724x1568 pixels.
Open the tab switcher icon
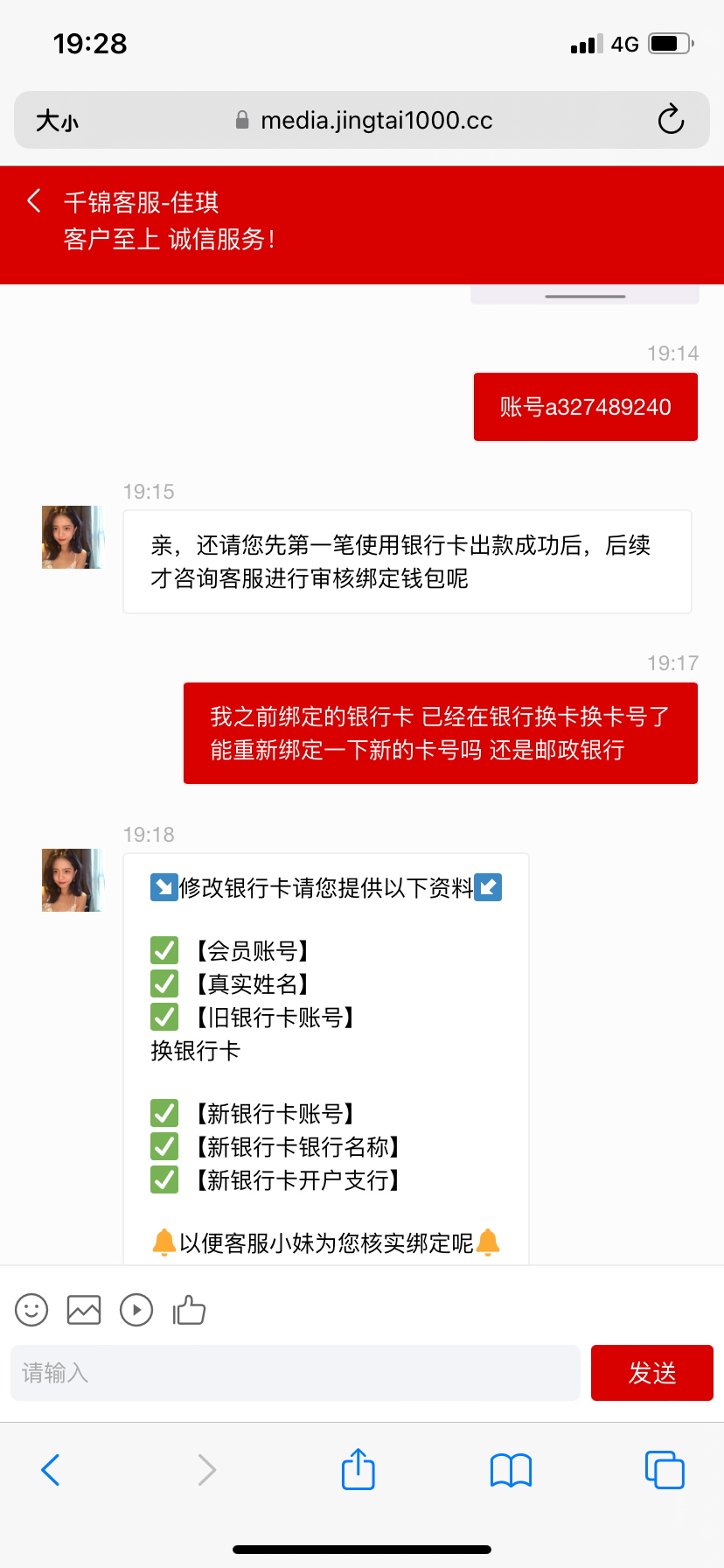pos(665,1470)
